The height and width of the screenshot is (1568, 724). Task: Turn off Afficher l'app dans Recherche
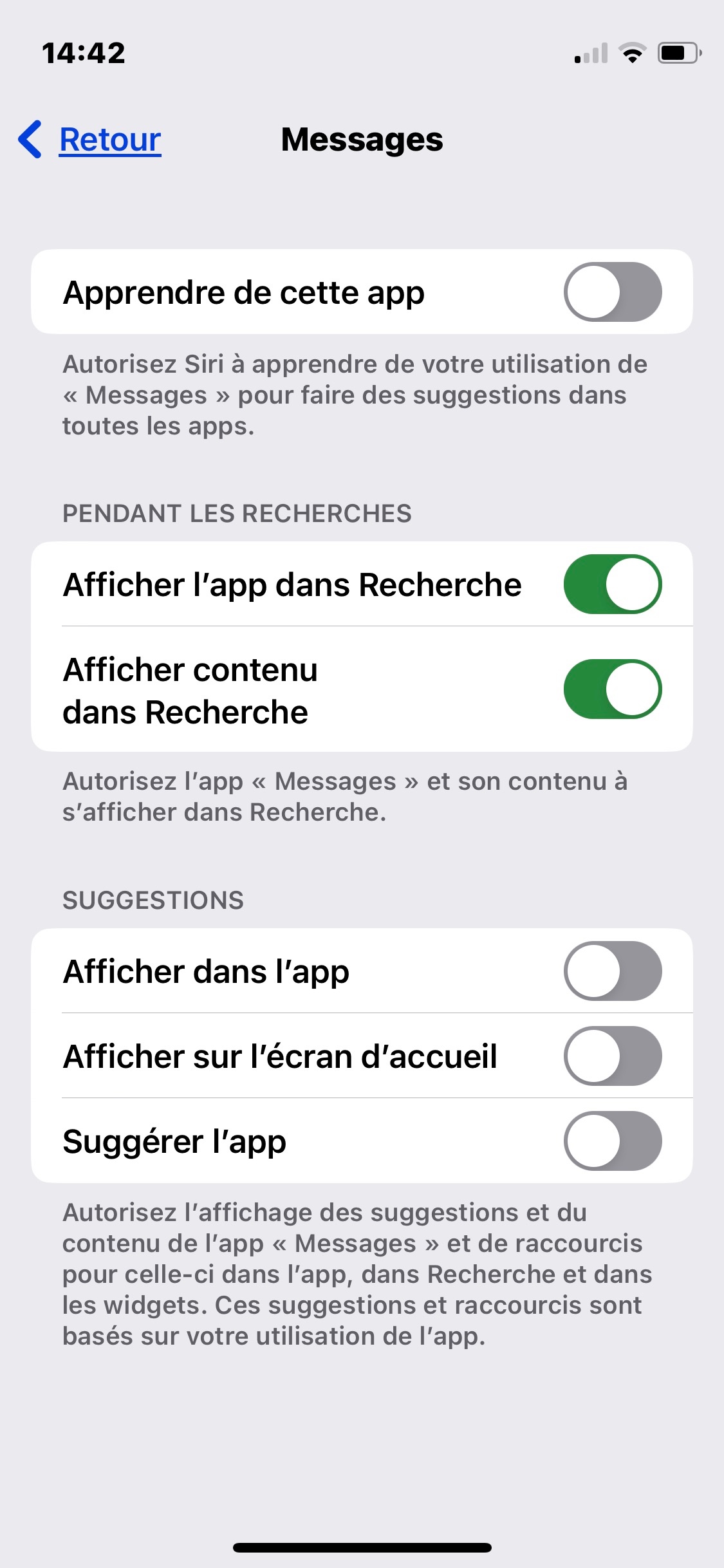coord(612,584)
